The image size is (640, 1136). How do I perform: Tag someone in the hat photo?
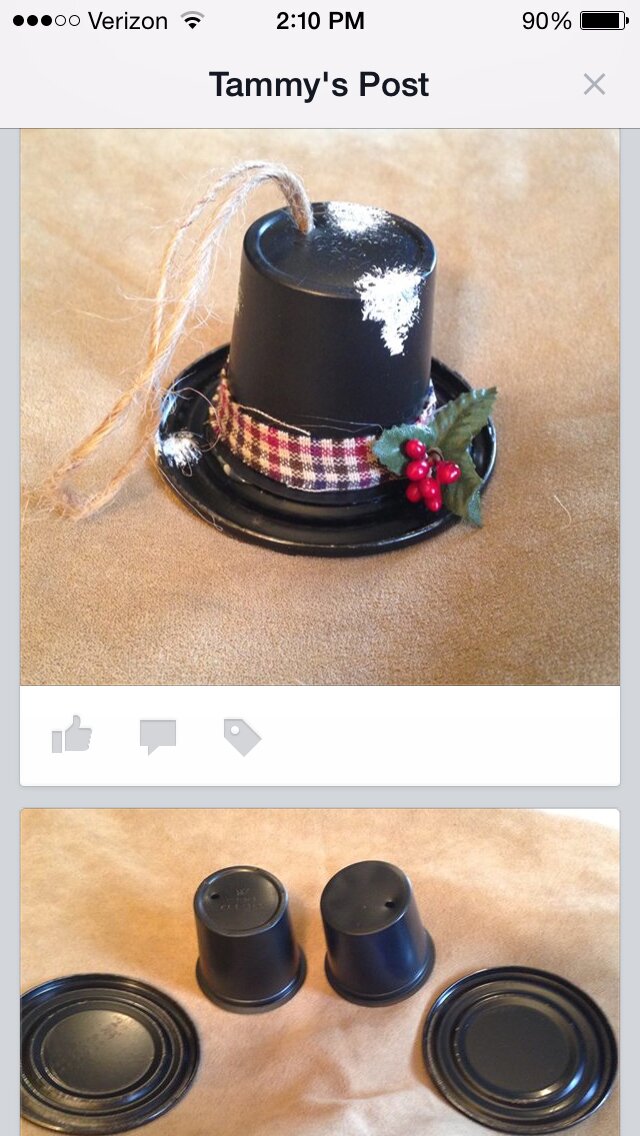tap(242, 738)
